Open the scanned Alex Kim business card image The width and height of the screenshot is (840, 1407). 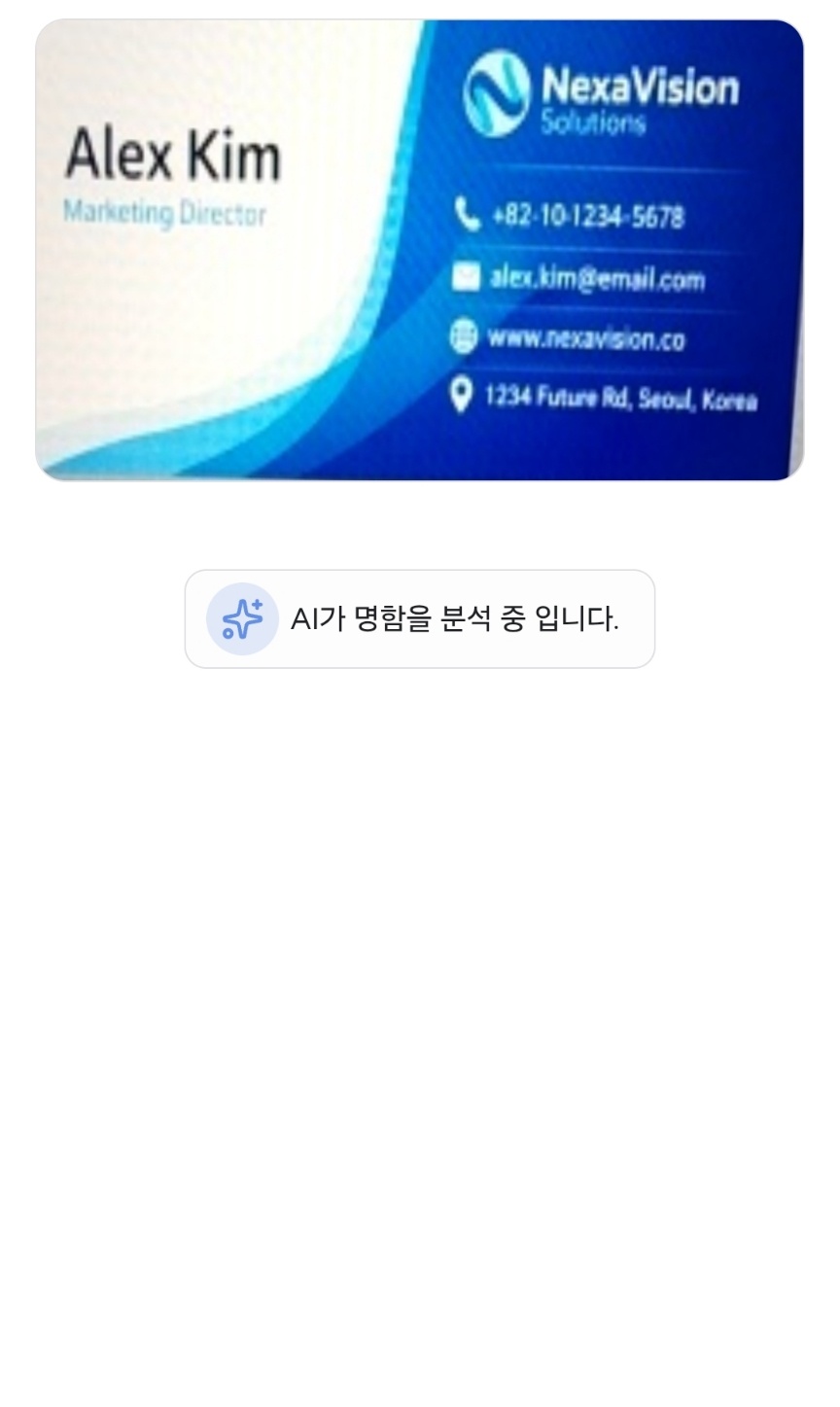(419, 250)
